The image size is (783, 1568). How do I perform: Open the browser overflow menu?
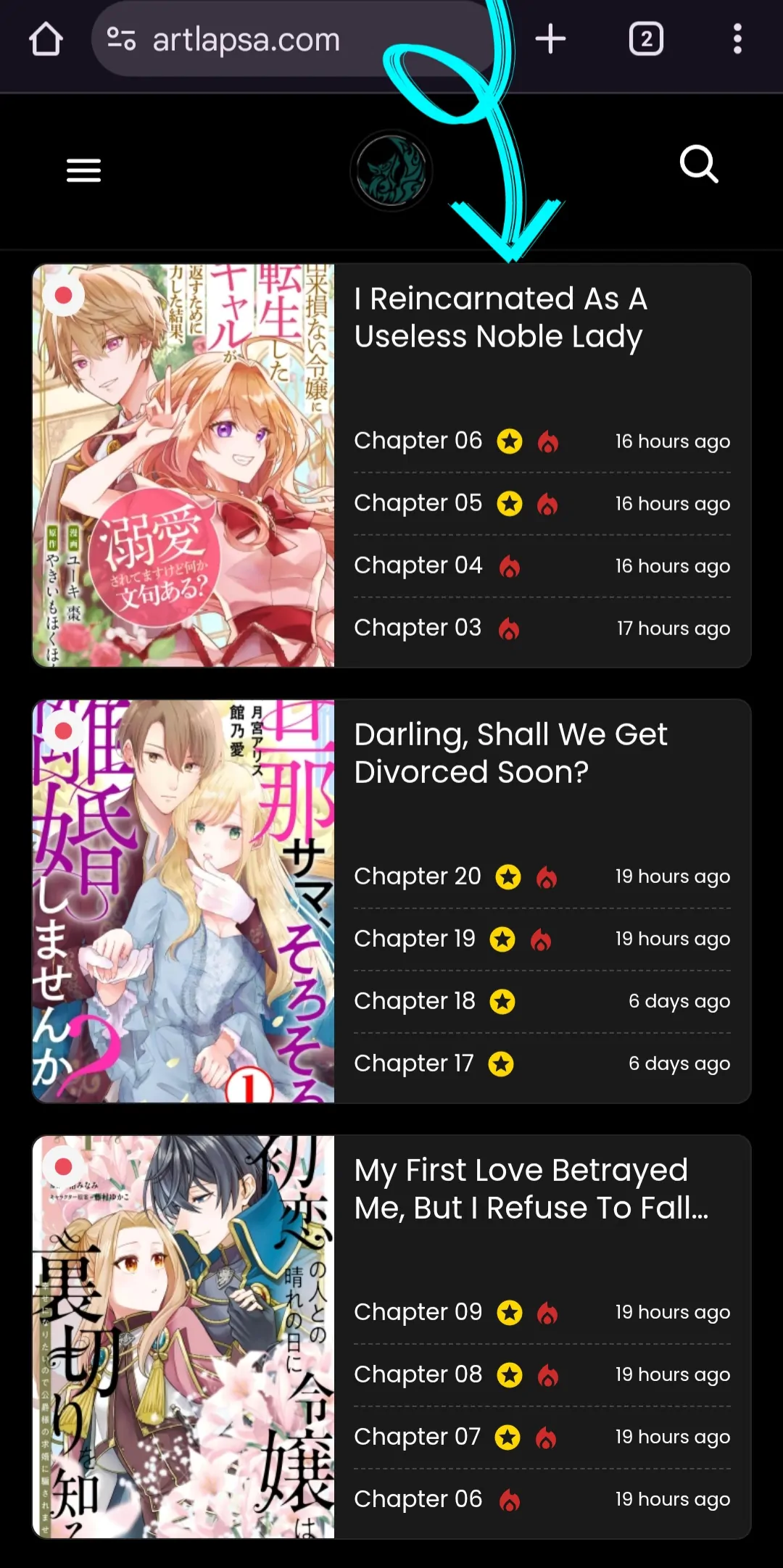[737, 39]
